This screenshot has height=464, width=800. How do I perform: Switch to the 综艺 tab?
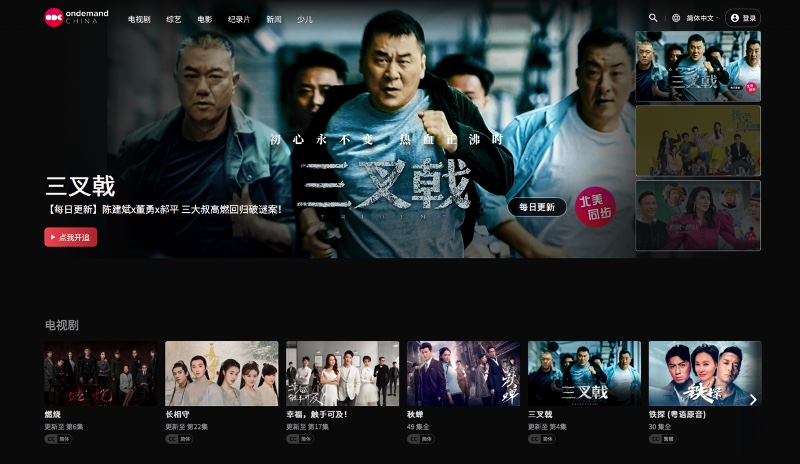174,19
